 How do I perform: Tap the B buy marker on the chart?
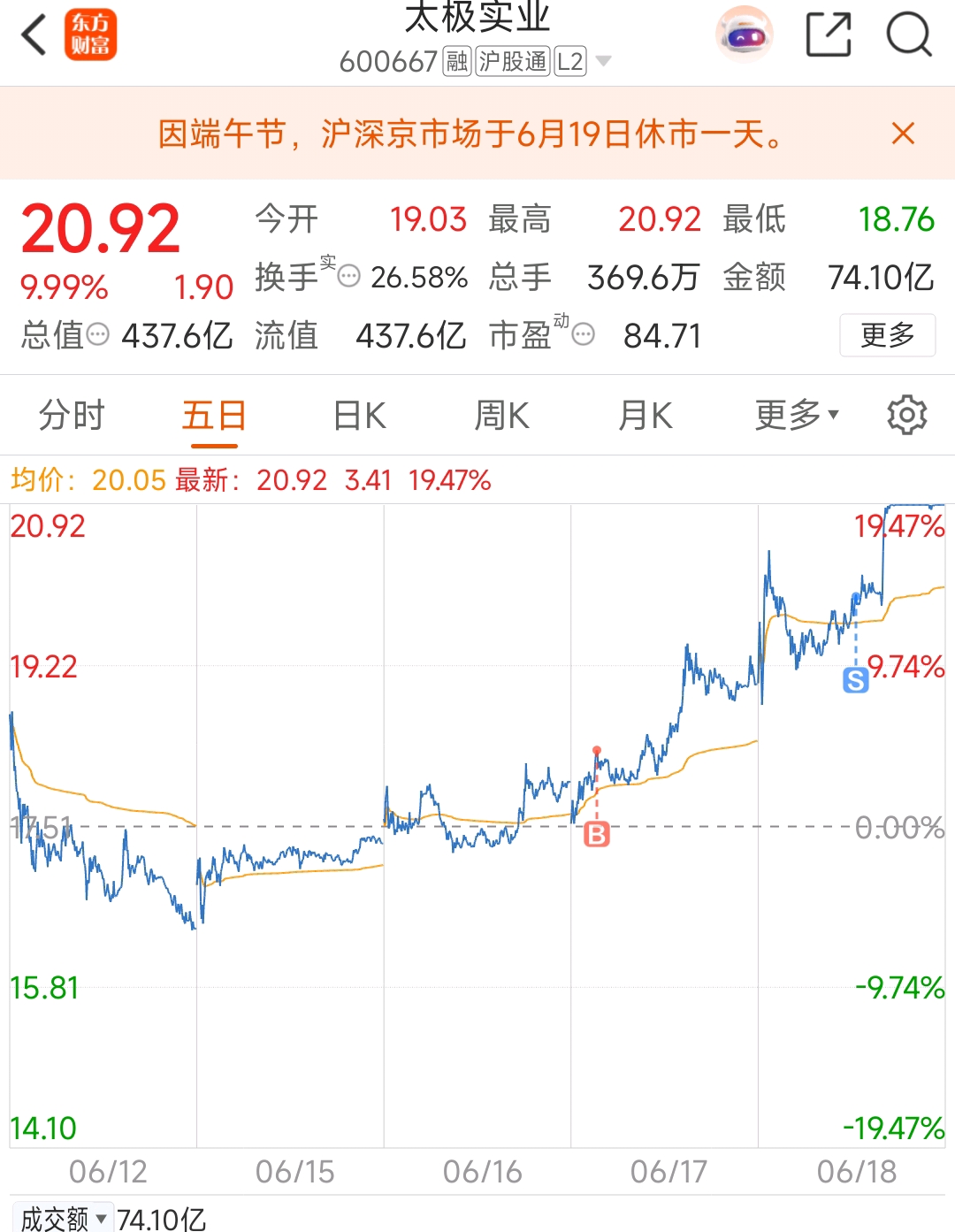[x=597, y=834]
